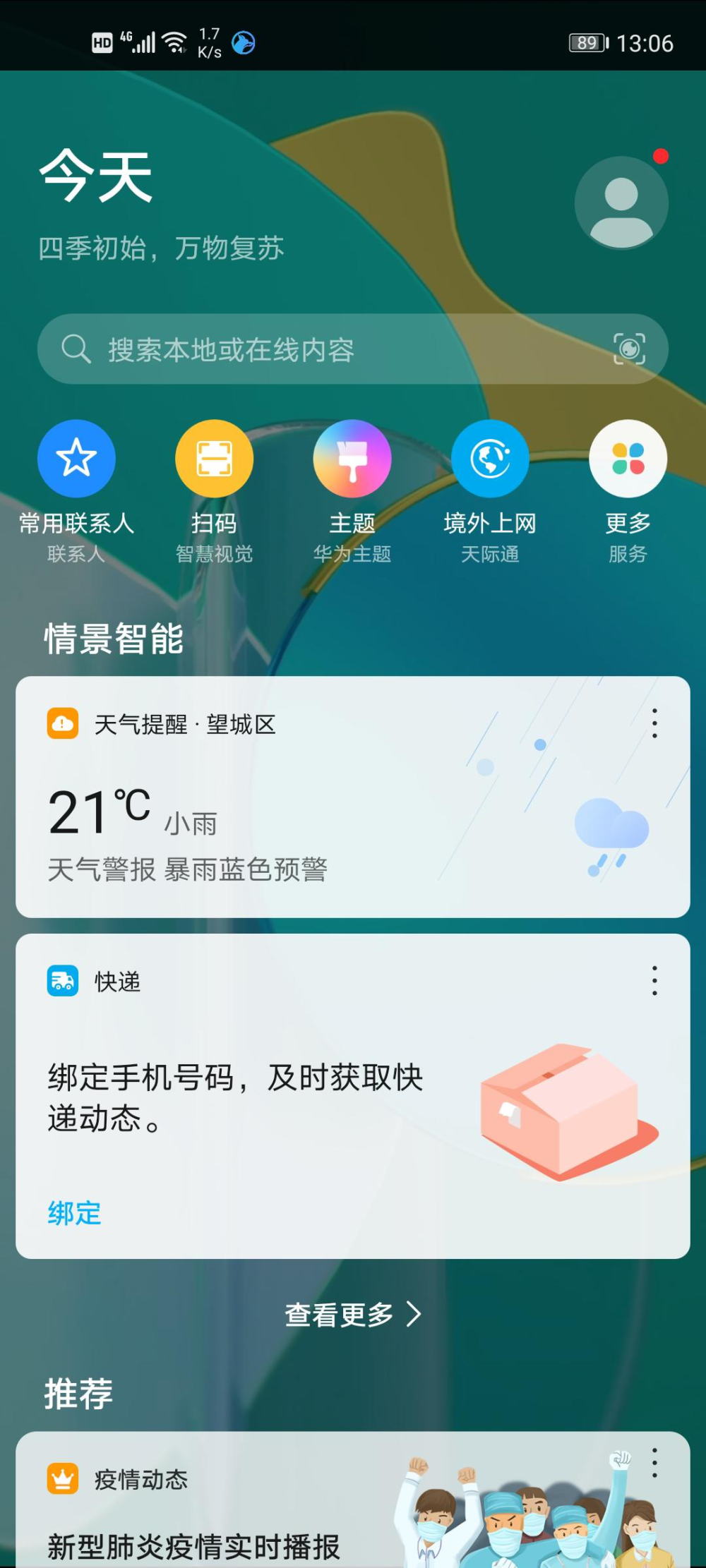The image size is (706, 1568).
Task: Tap the search box for local or online content
Action: click(353, 349)
